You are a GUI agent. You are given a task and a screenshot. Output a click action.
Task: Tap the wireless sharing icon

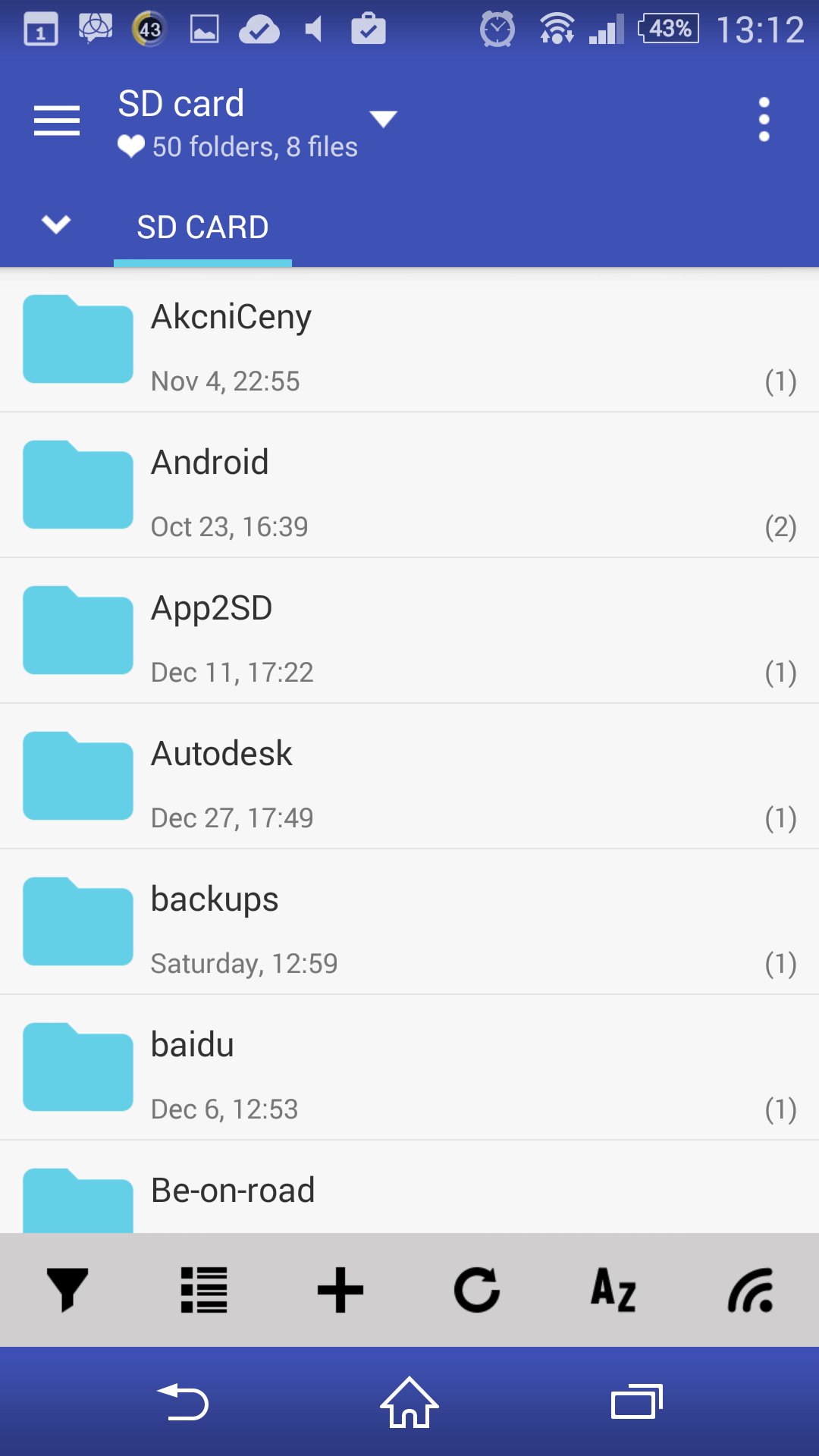750,1290
